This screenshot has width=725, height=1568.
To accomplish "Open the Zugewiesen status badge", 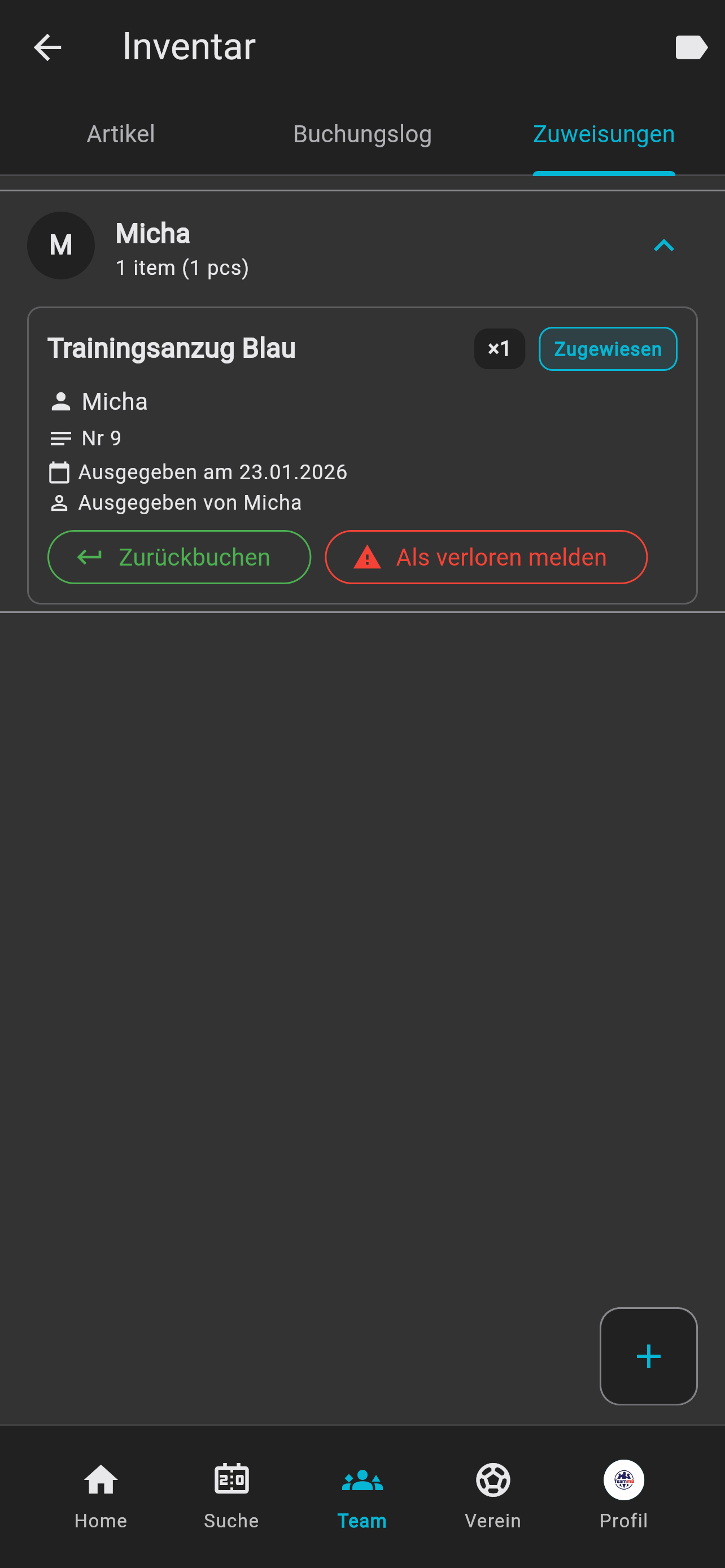I will tap(608, 348).
